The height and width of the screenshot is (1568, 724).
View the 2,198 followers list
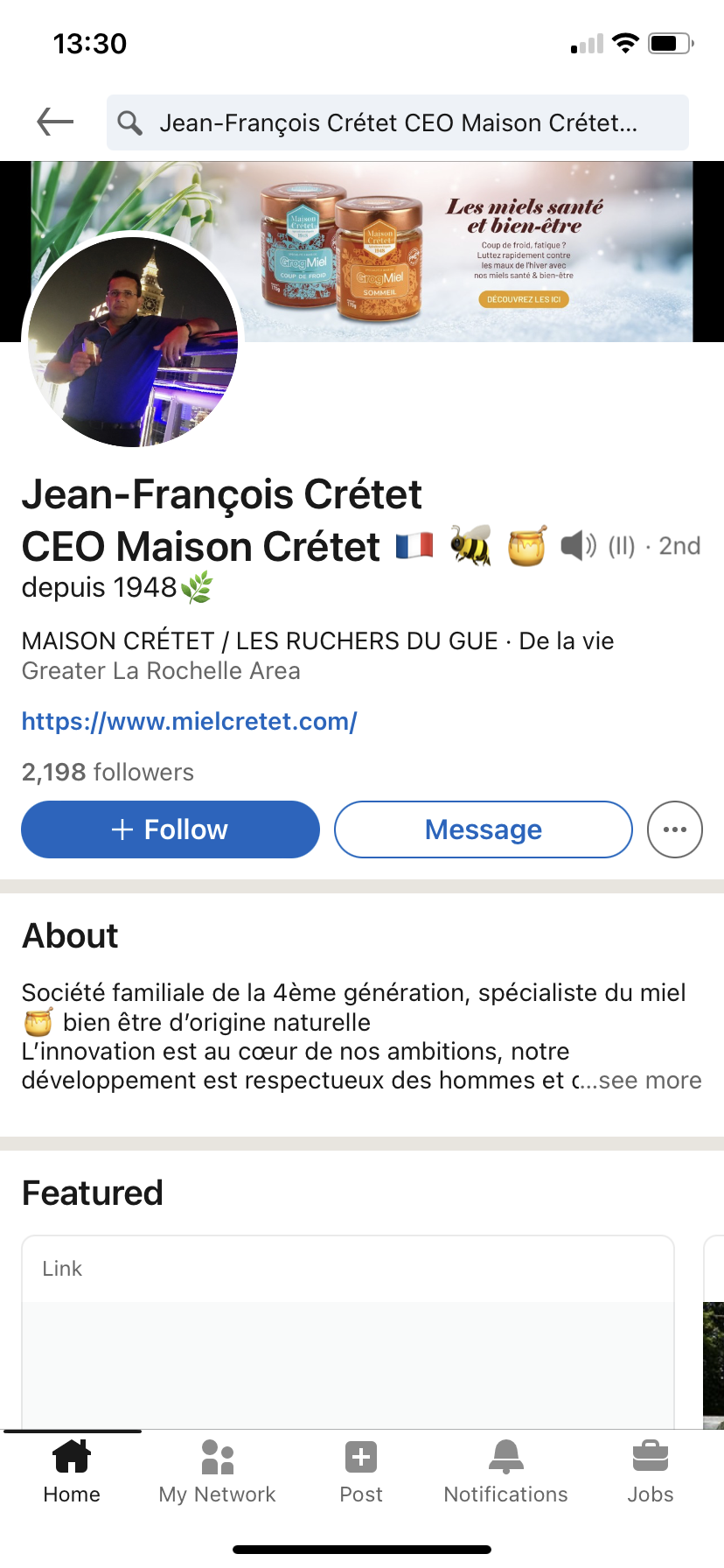click(108, 772)
